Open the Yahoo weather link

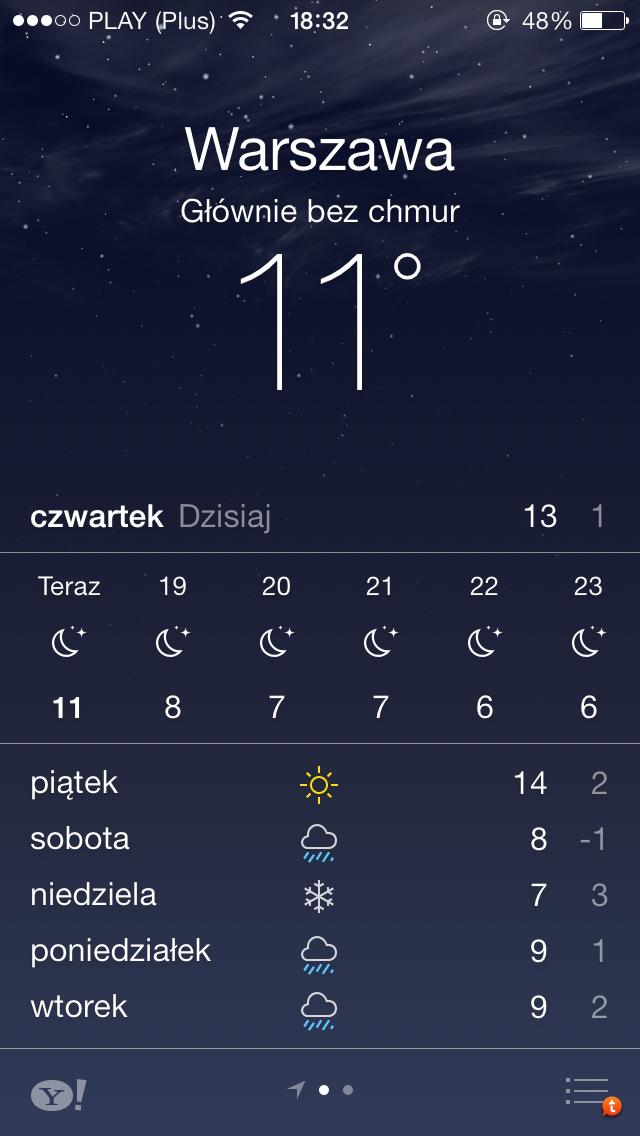(59, 1095)
